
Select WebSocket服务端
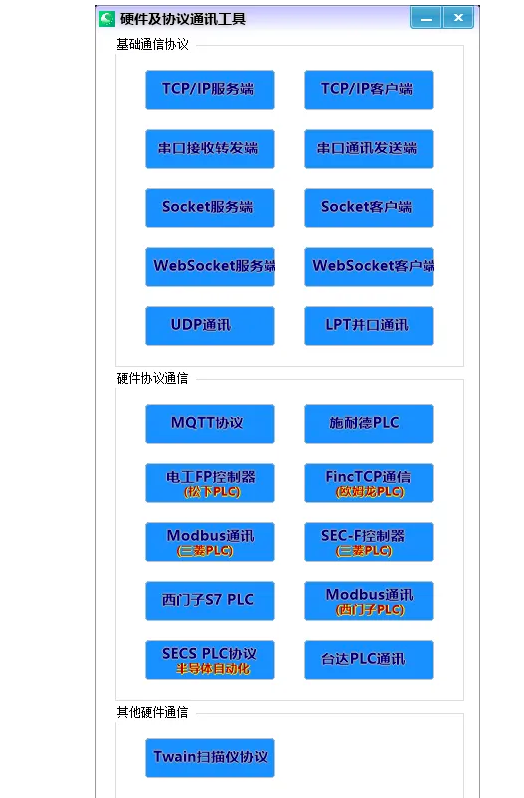click(x=210, y=267)
